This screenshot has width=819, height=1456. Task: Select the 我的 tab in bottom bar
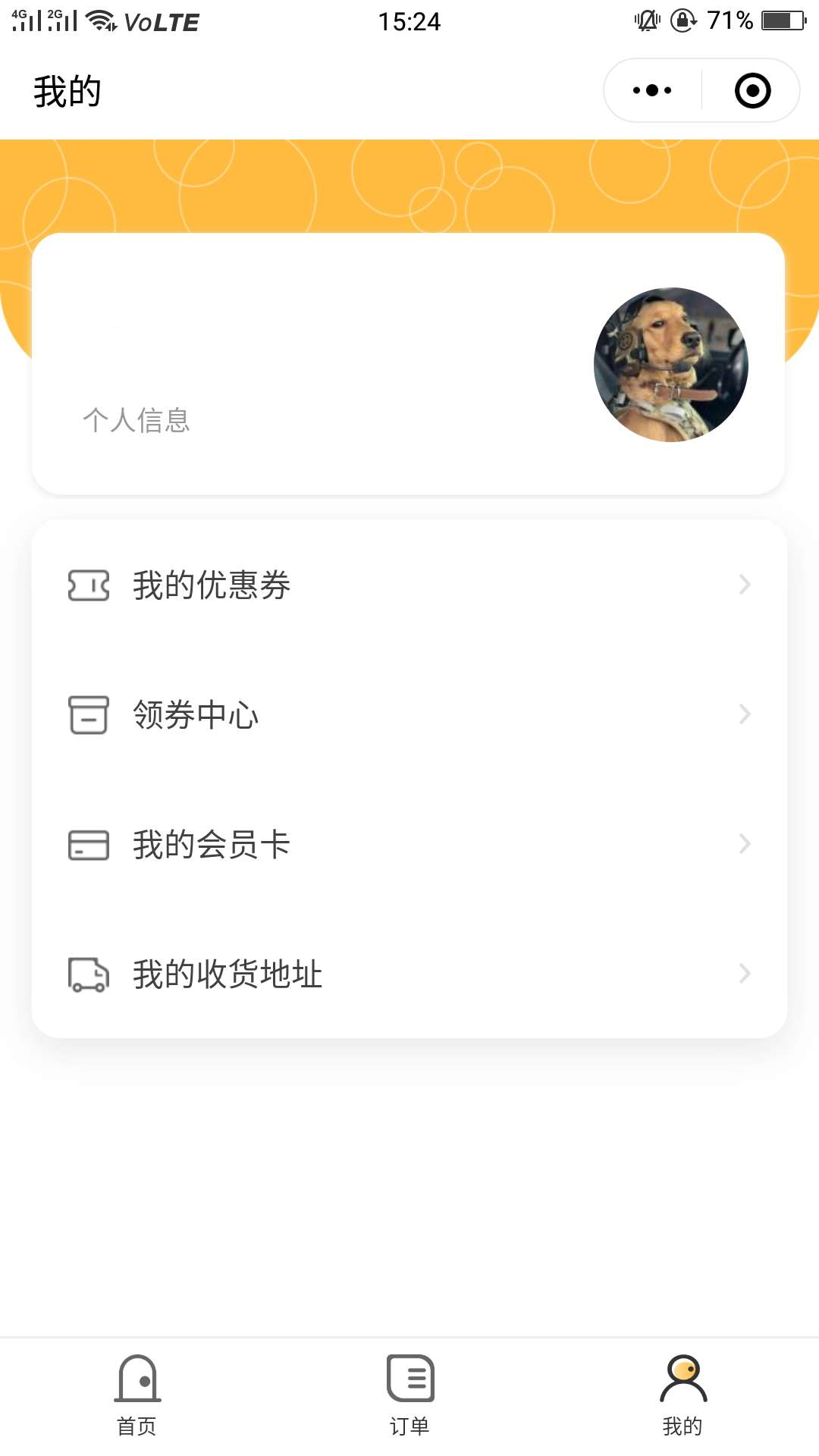click(x=682, y=1395)
